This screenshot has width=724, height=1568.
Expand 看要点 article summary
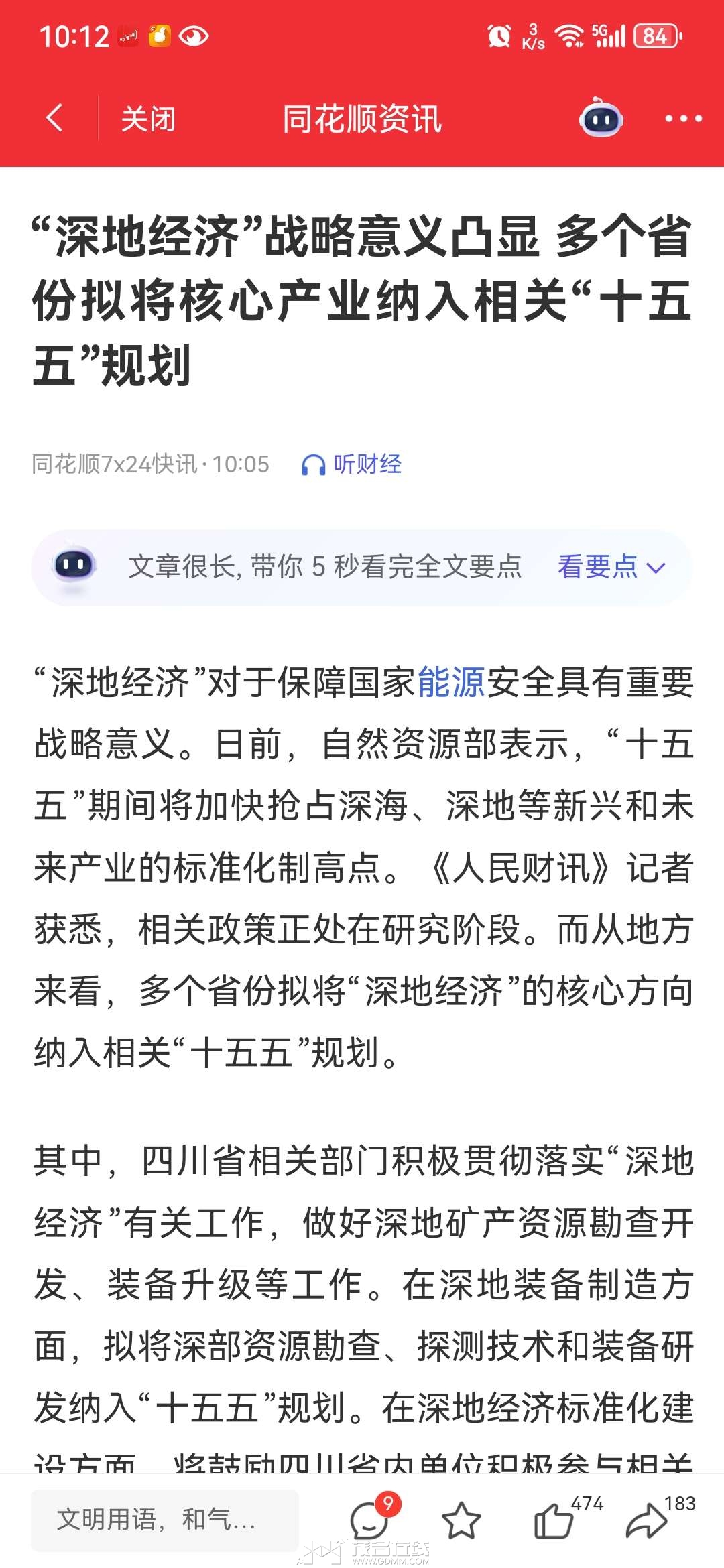[x=611, y=567]
